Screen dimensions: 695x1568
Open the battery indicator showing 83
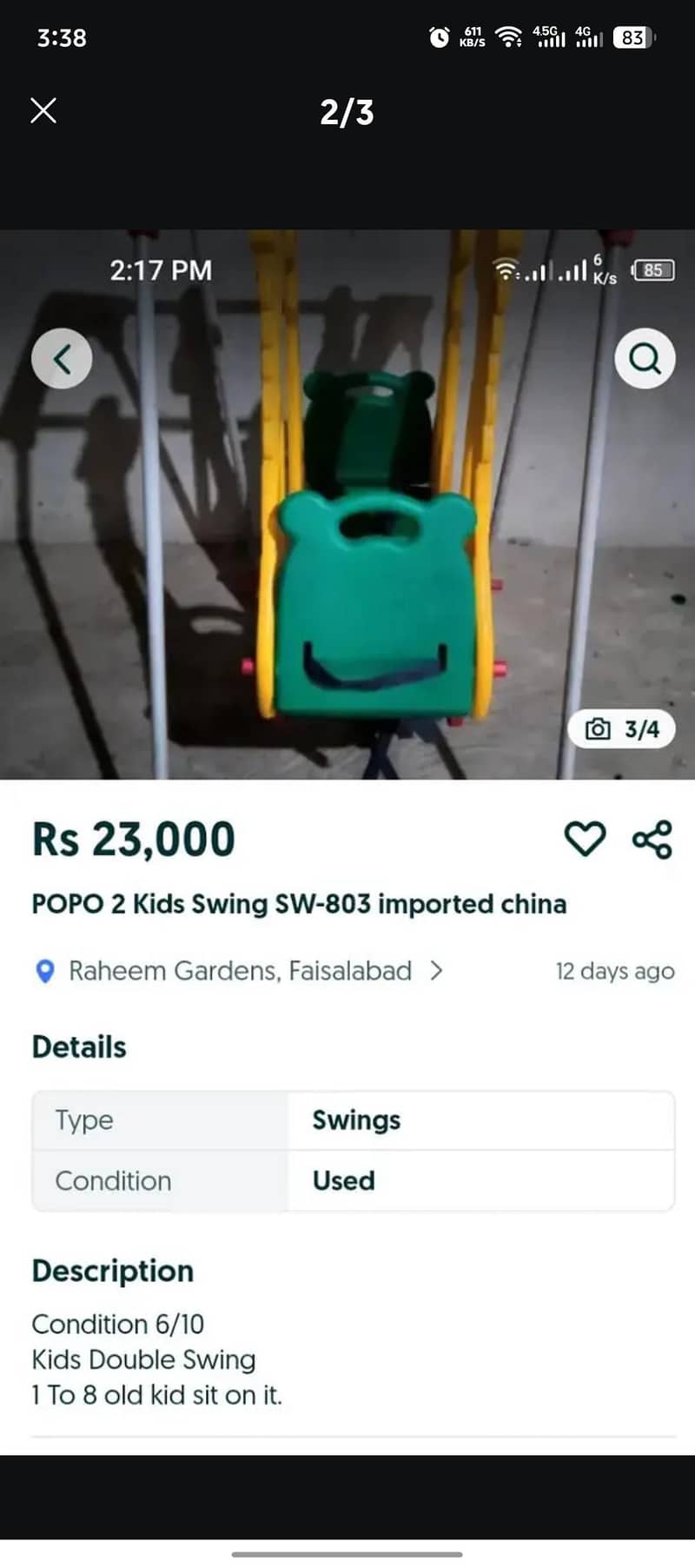[633, 37]
